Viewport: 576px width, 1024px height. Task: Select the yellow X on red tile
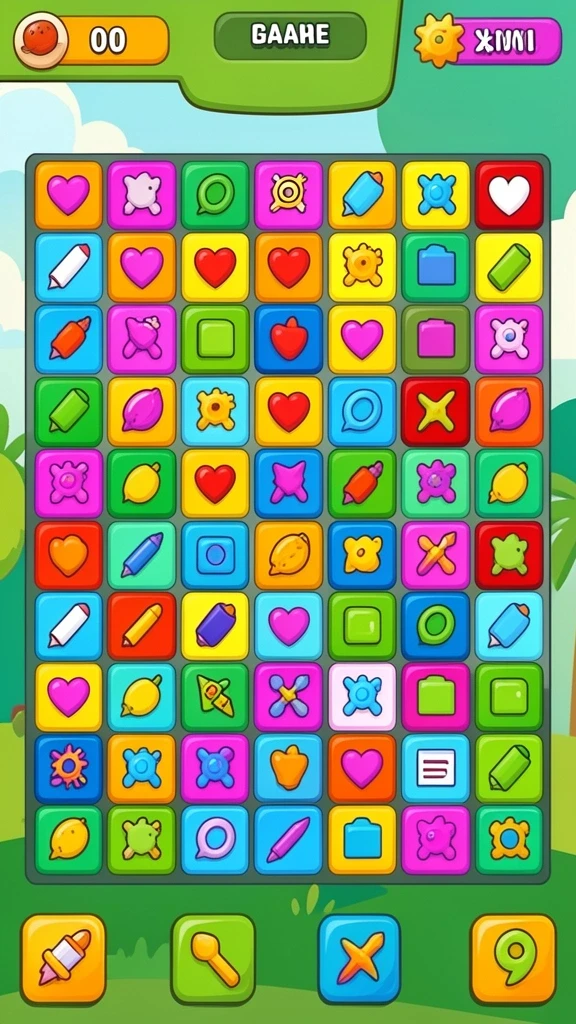click(x=436, y=411)
